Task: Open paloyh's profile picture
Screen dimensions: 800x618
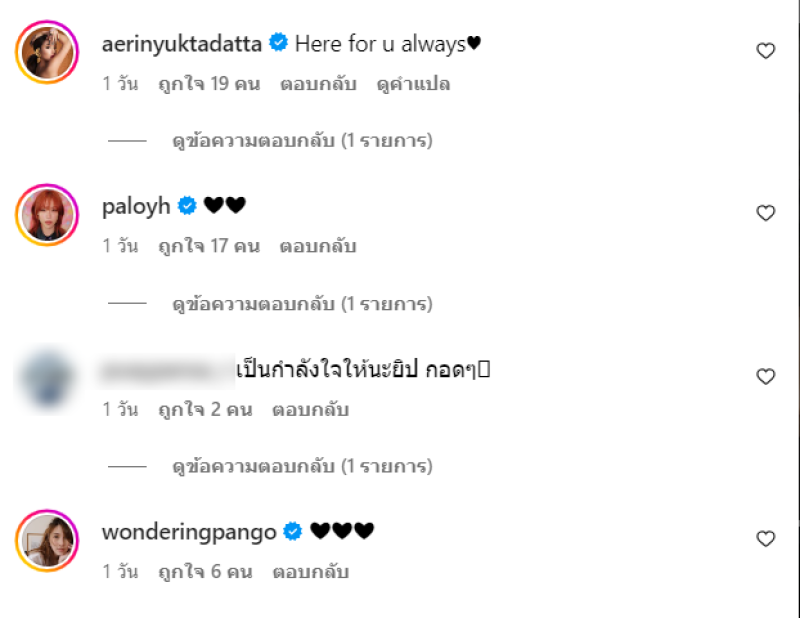Action: coord(47,213)
